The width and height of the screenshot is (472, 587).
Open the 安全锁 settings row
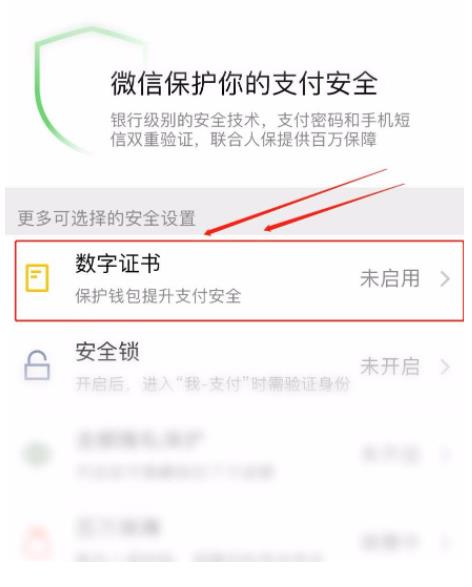(x=239, y=366)
